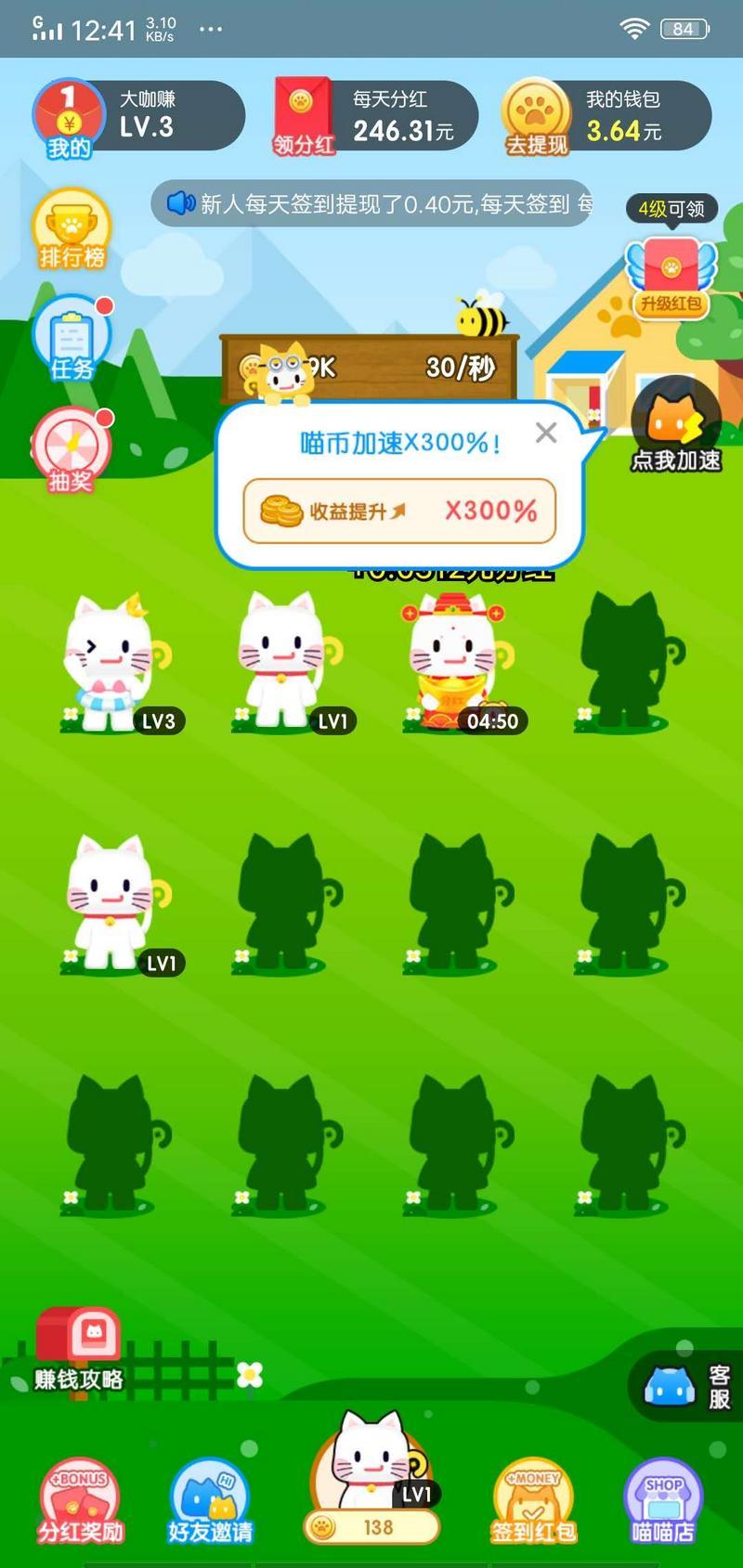Contact 客服 customer service

[x=689, y=1387]
